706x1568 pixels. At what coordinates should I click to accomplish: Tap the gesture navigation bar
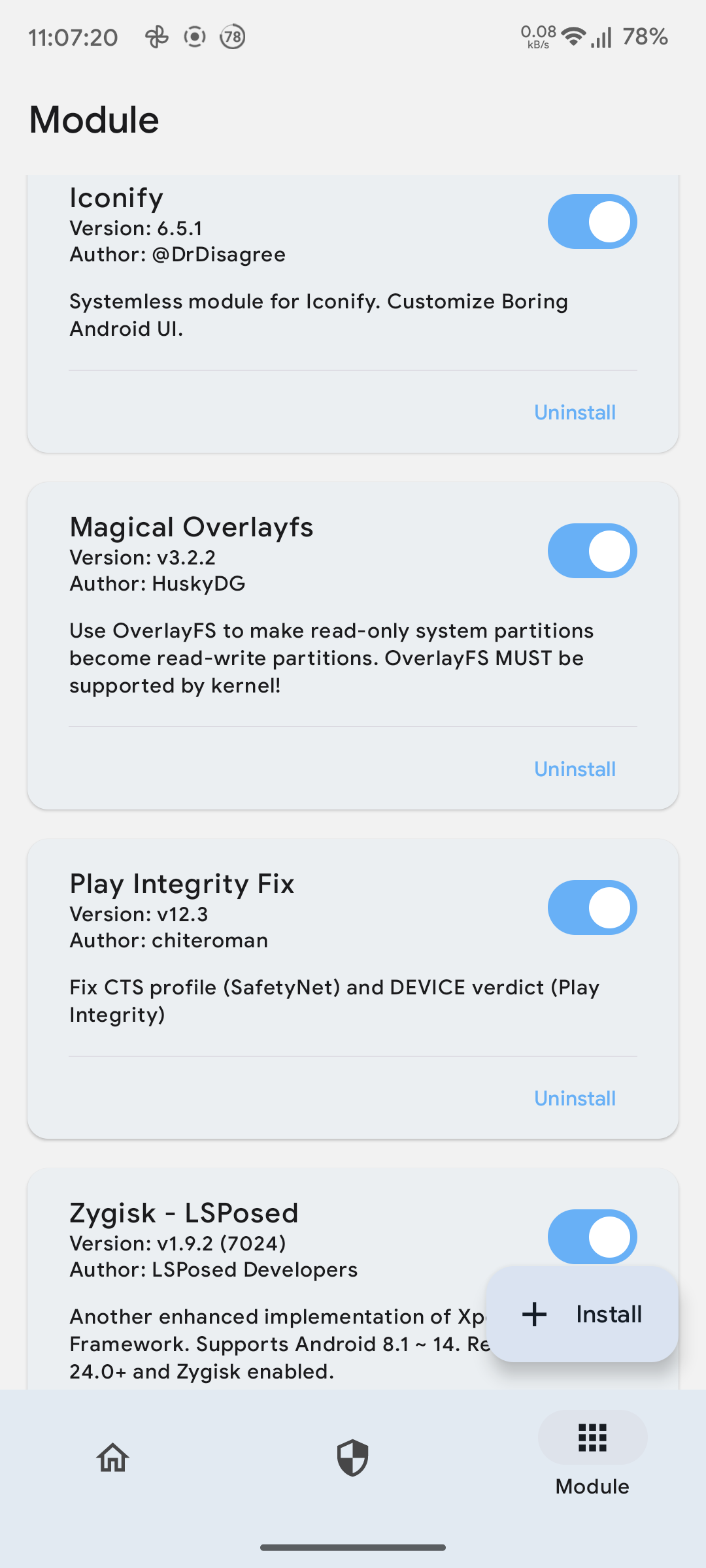(x=353, y=1545)
